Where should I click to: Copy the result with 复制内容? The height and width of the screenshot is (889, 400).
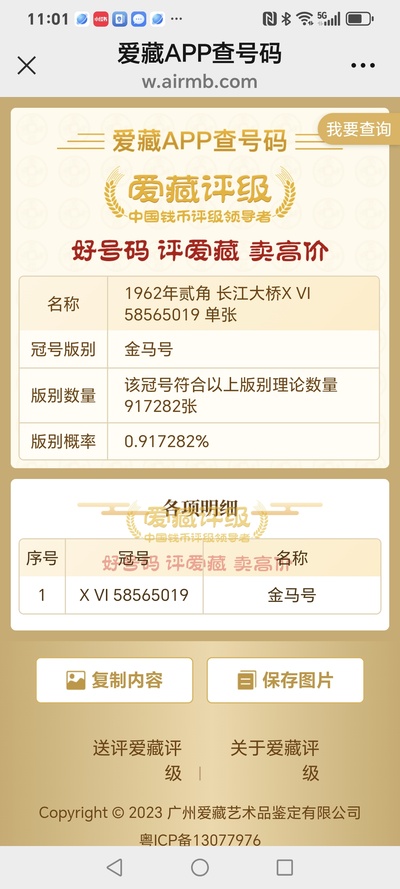(114, 680)
